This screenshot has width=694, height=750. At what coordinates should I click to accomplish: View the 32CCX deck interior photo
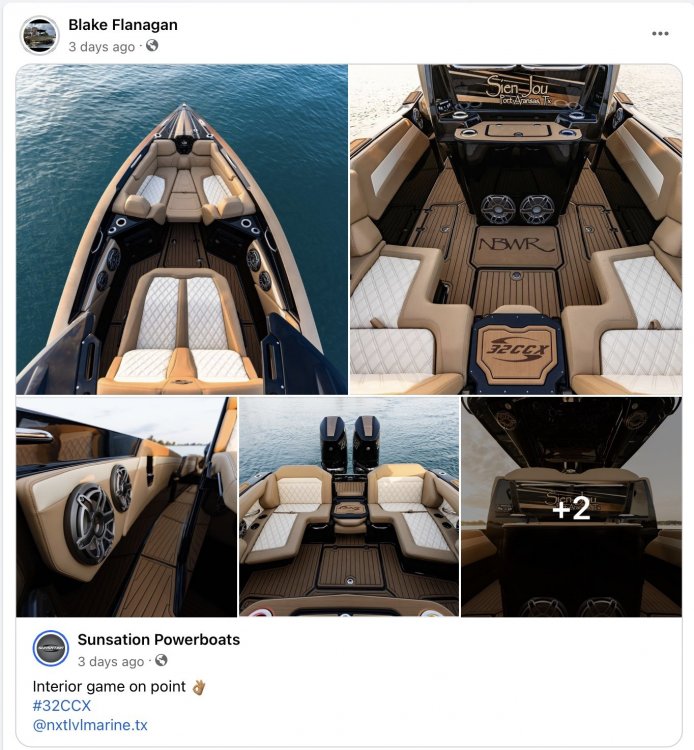pos(515,229)
